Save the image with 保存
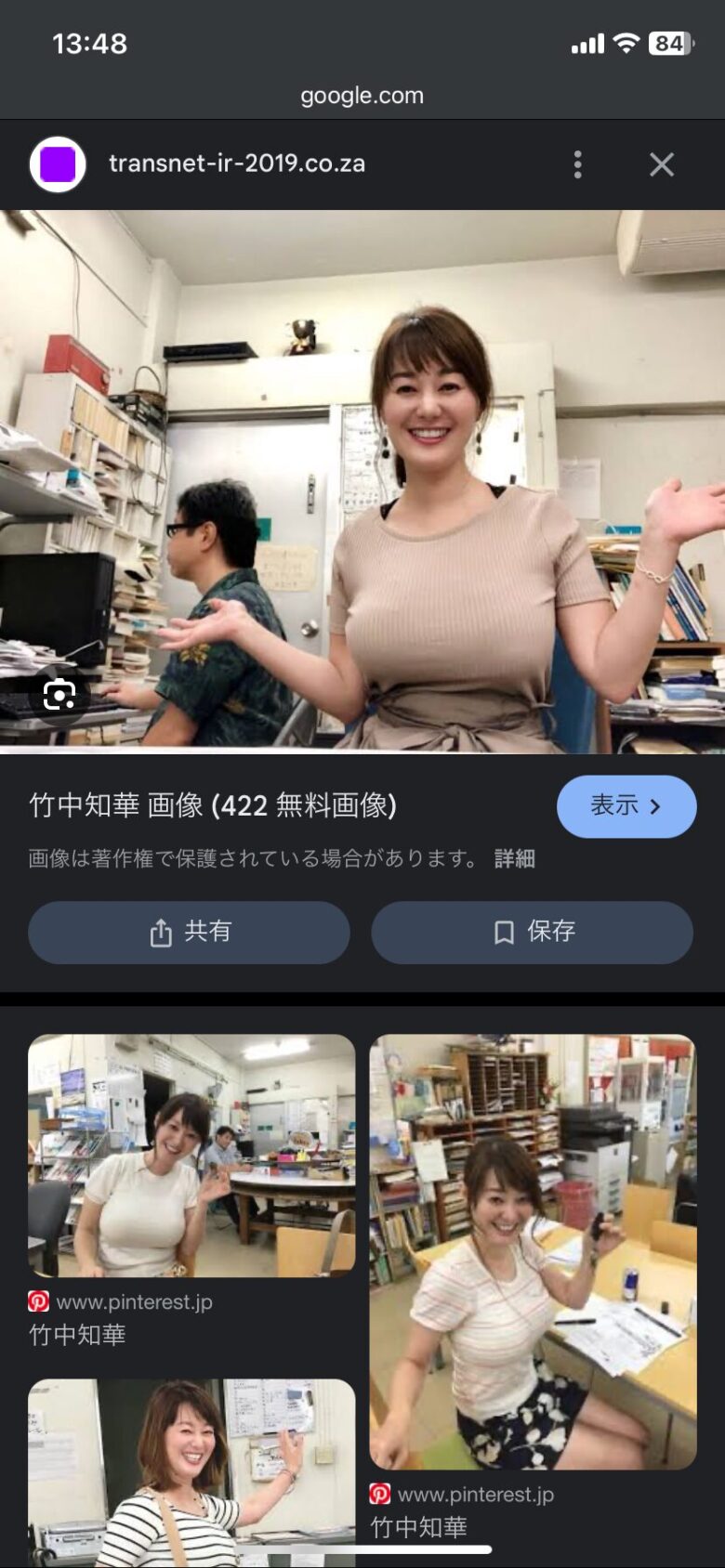The image size is (725, 1568). click(532, 932)
